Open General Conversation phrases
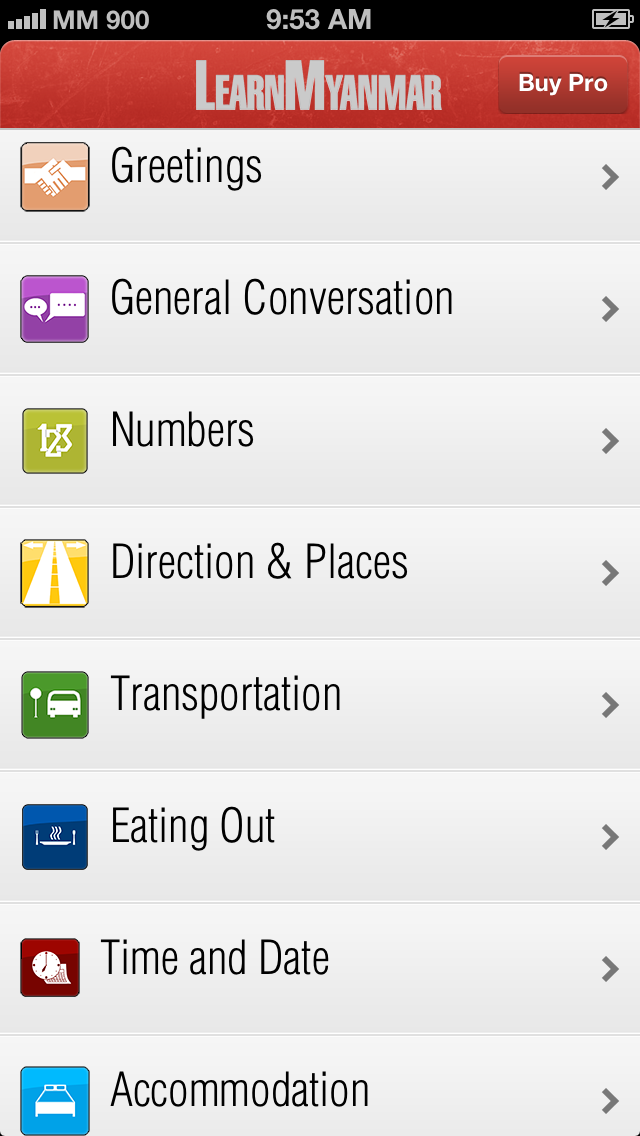The height and width of the screenshot is (1136, 640). [320, 308]
